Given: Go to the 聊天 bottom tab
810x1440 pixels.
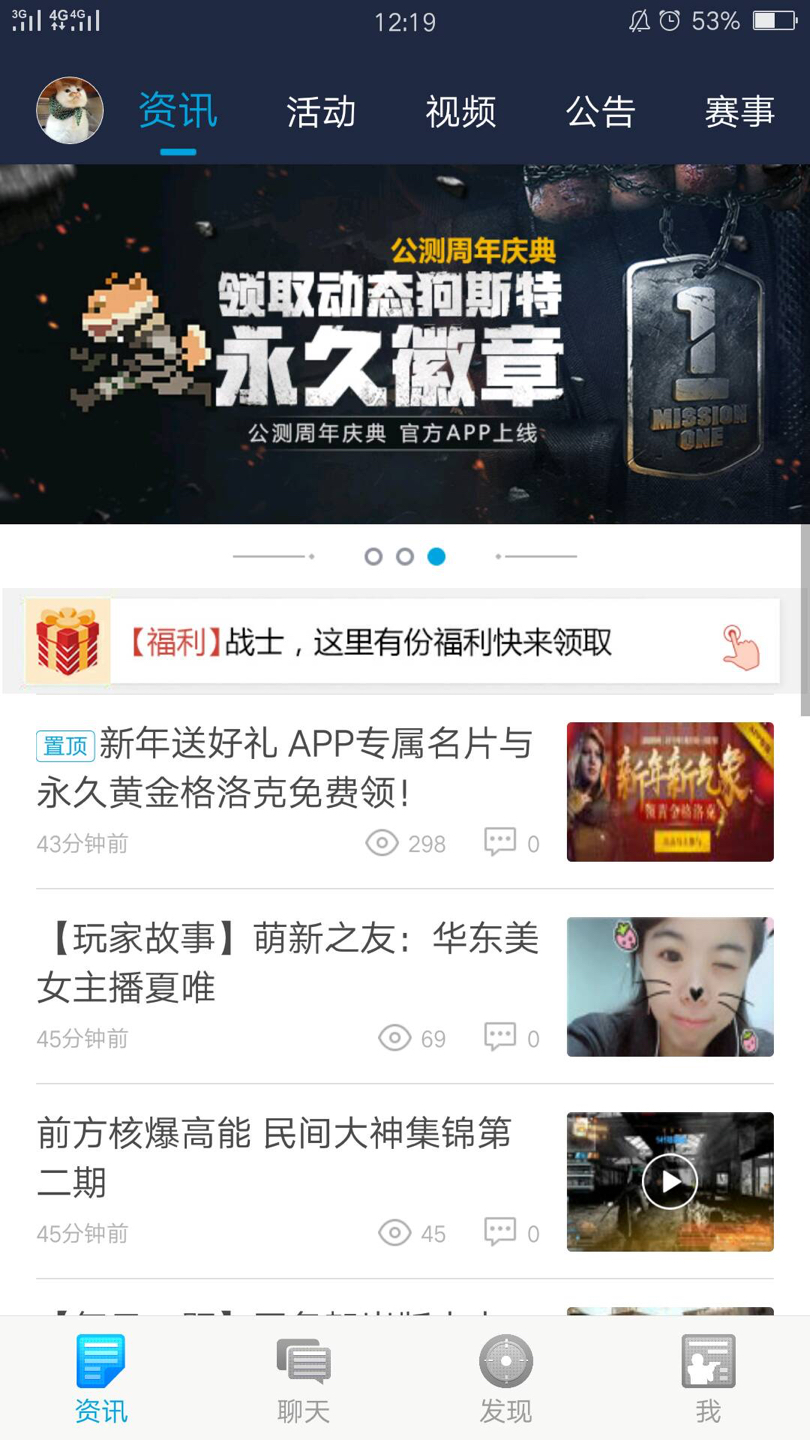Looking at the screenshot, I should [x=303, y=1380].
